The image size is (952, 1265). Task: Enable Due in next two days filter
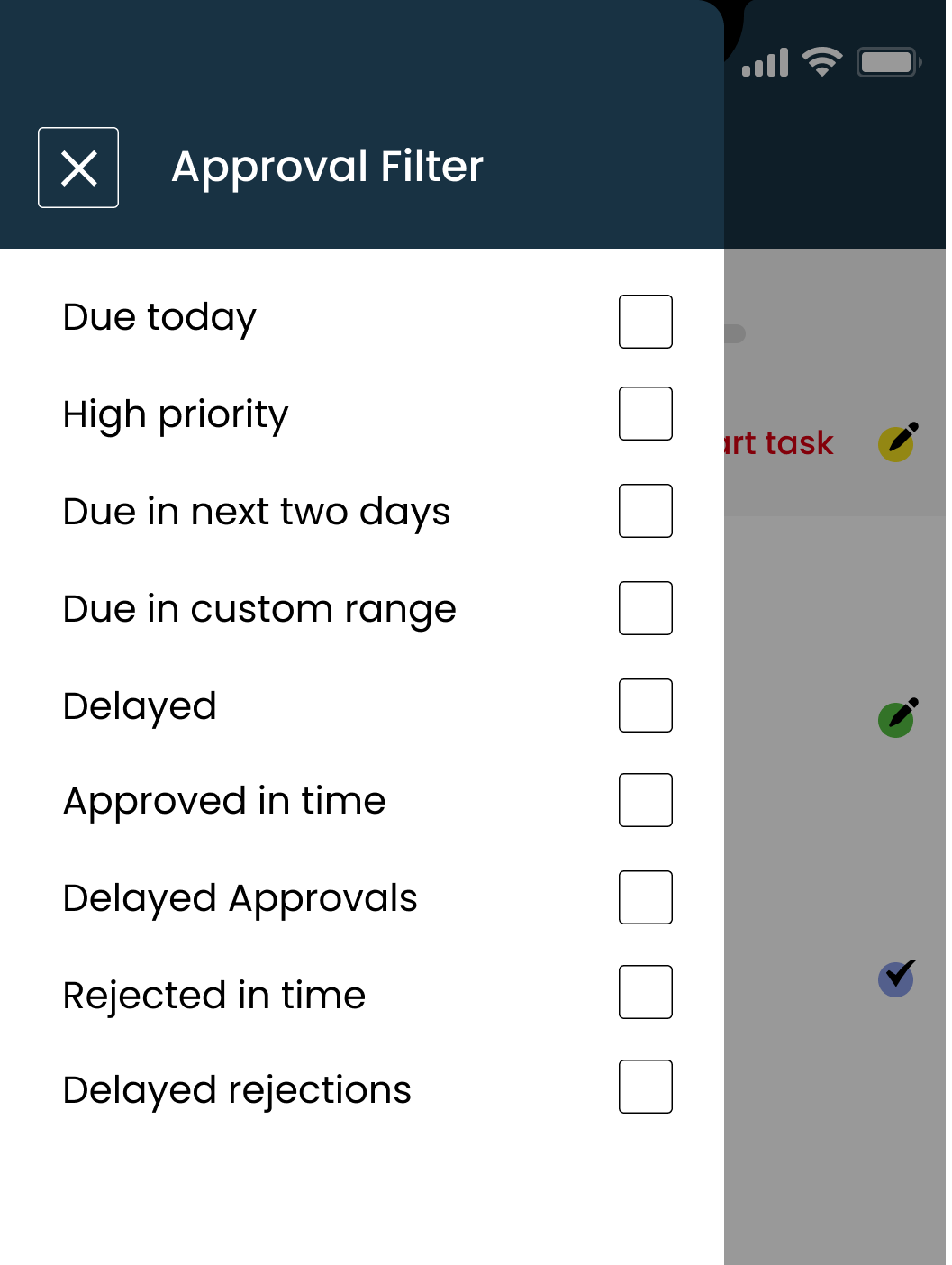pyautogui.click(x=645, y=511)
